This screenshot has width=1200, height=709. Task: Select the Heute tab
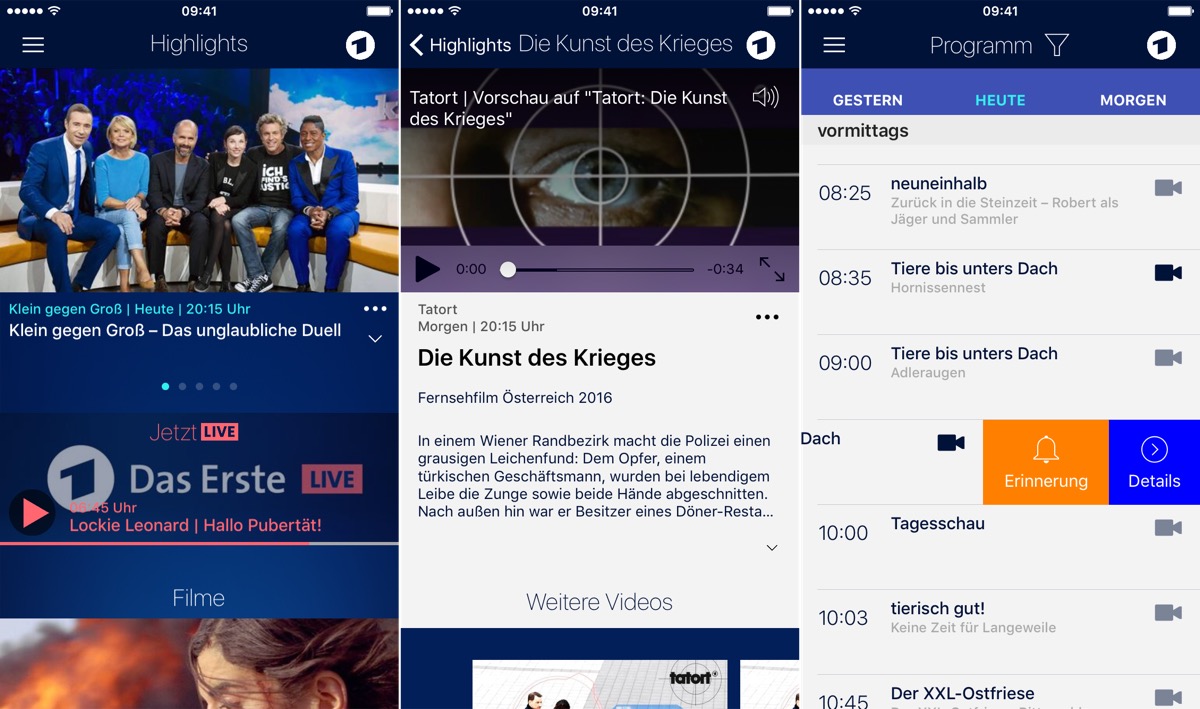point(1000,100)
